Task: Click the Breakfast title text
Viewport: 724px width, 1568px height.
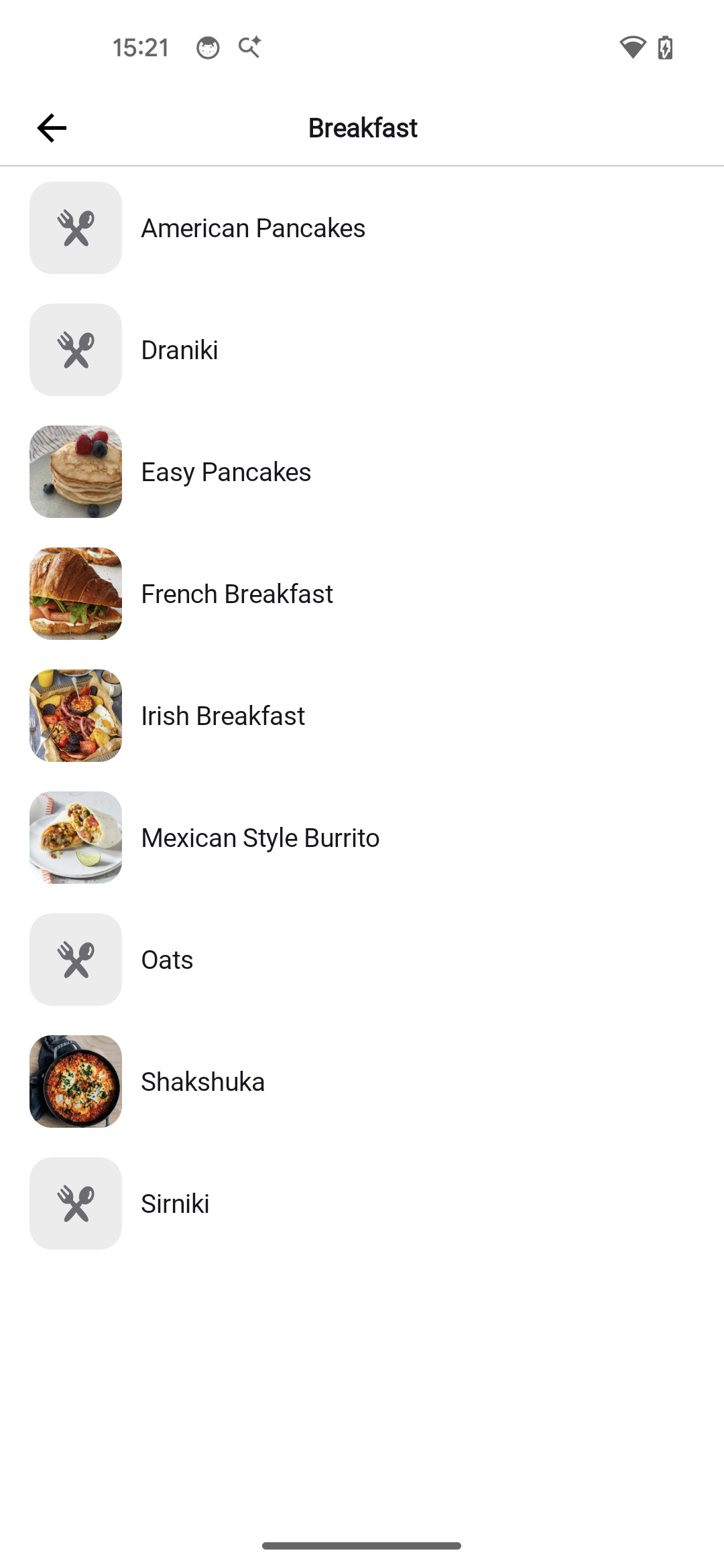Action: 362,127
